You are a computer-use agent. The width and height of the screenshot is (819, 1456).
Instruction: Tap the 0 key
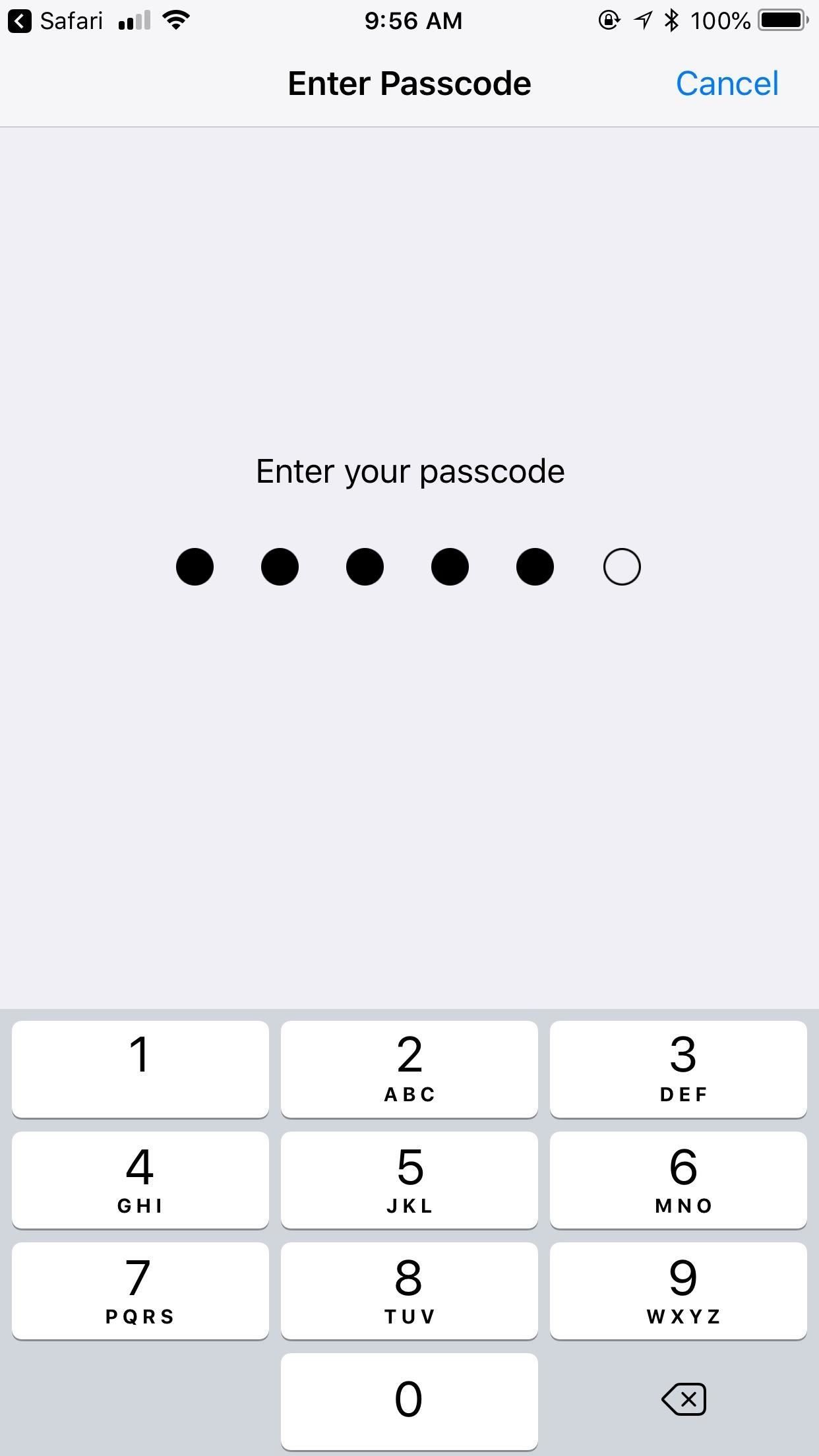(409, 1401)
